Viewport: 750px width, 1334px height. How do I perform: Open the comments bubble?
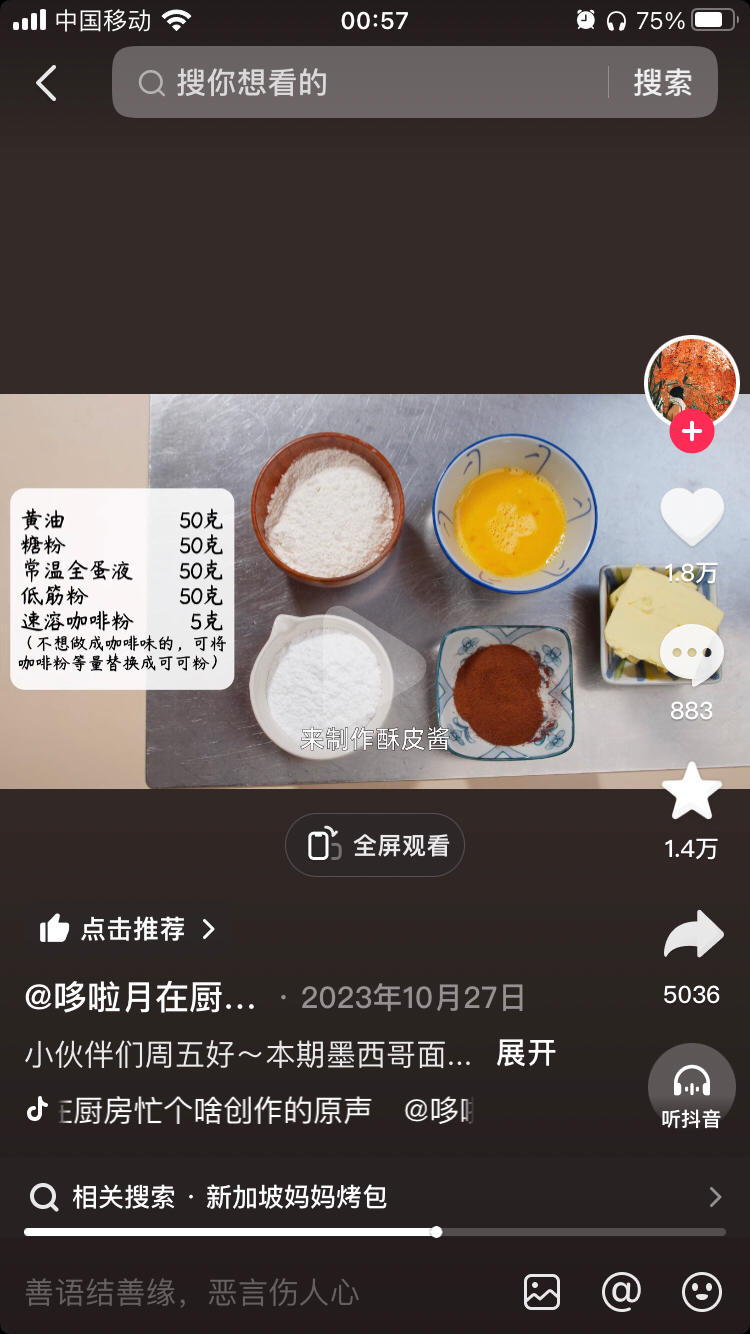(691, 652)
